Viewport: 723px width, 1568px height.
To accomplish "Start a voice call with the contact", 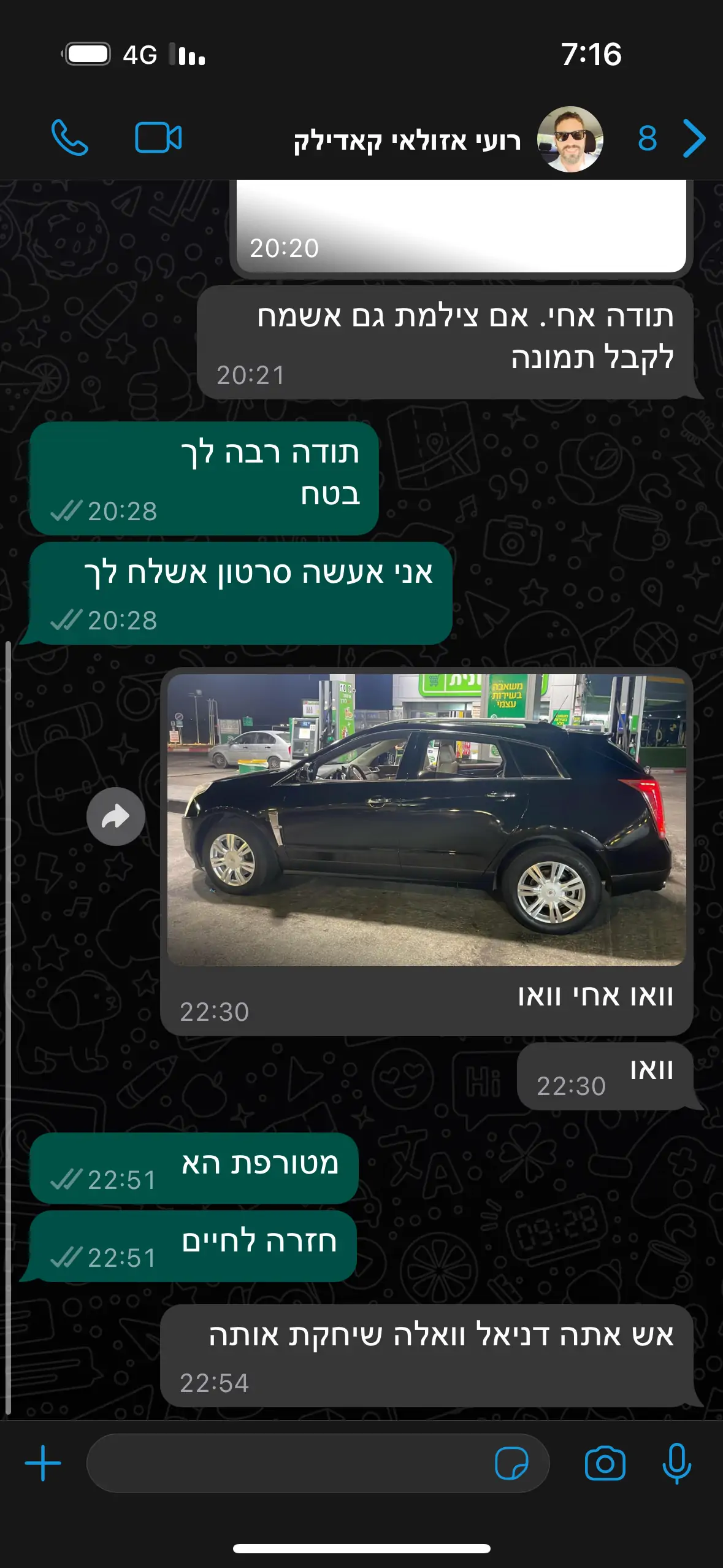I will pyautogui.click(x=70, y=138).
